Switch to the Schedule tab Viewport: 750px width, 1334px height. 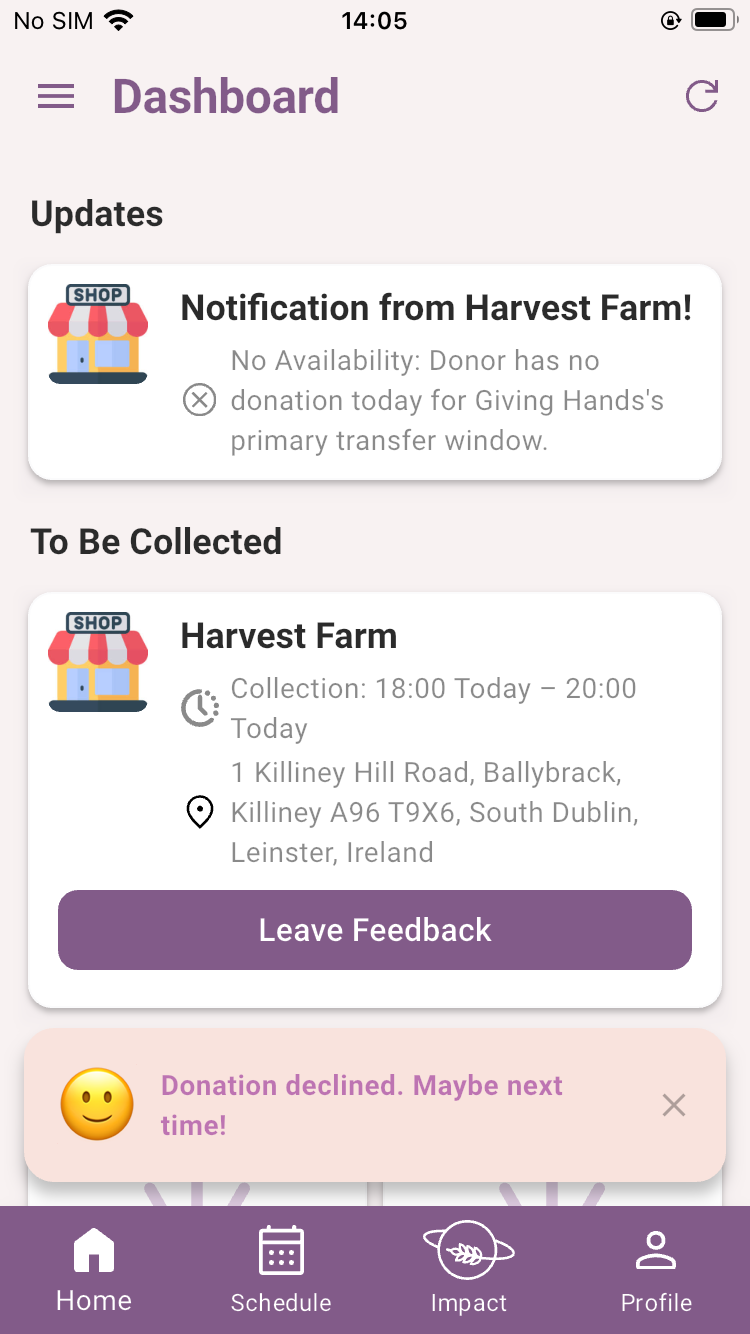click(281, 1270)
